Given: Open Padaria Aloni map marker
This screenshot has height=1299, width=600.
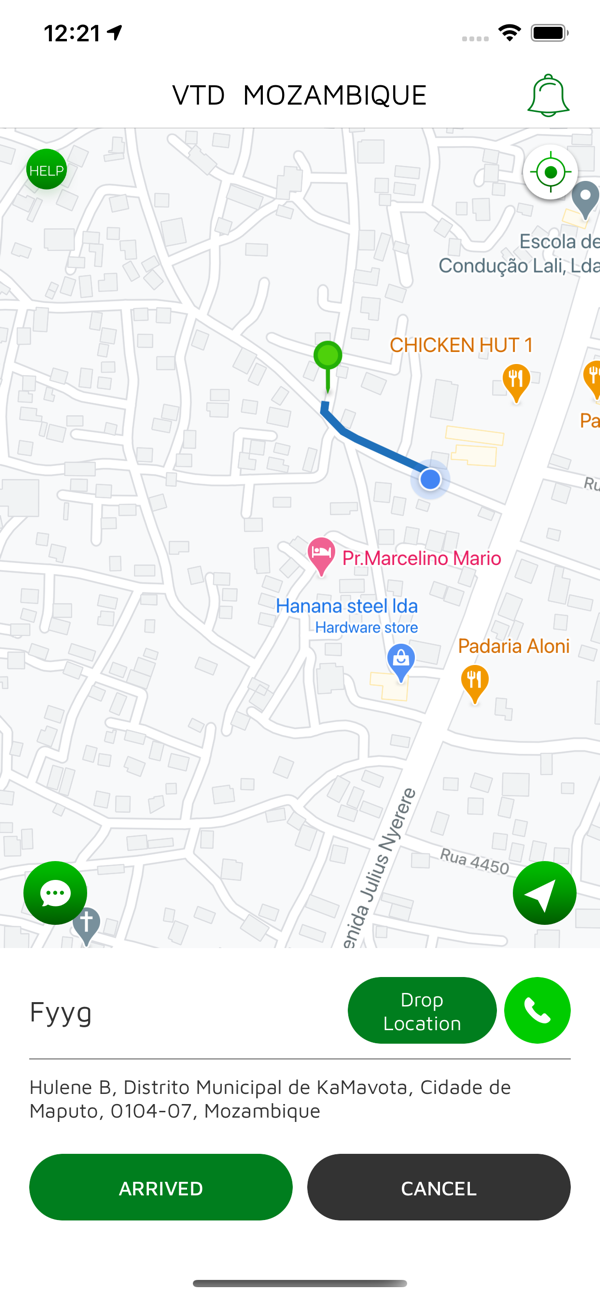Looking at the screenshot, I should (475, 682).
